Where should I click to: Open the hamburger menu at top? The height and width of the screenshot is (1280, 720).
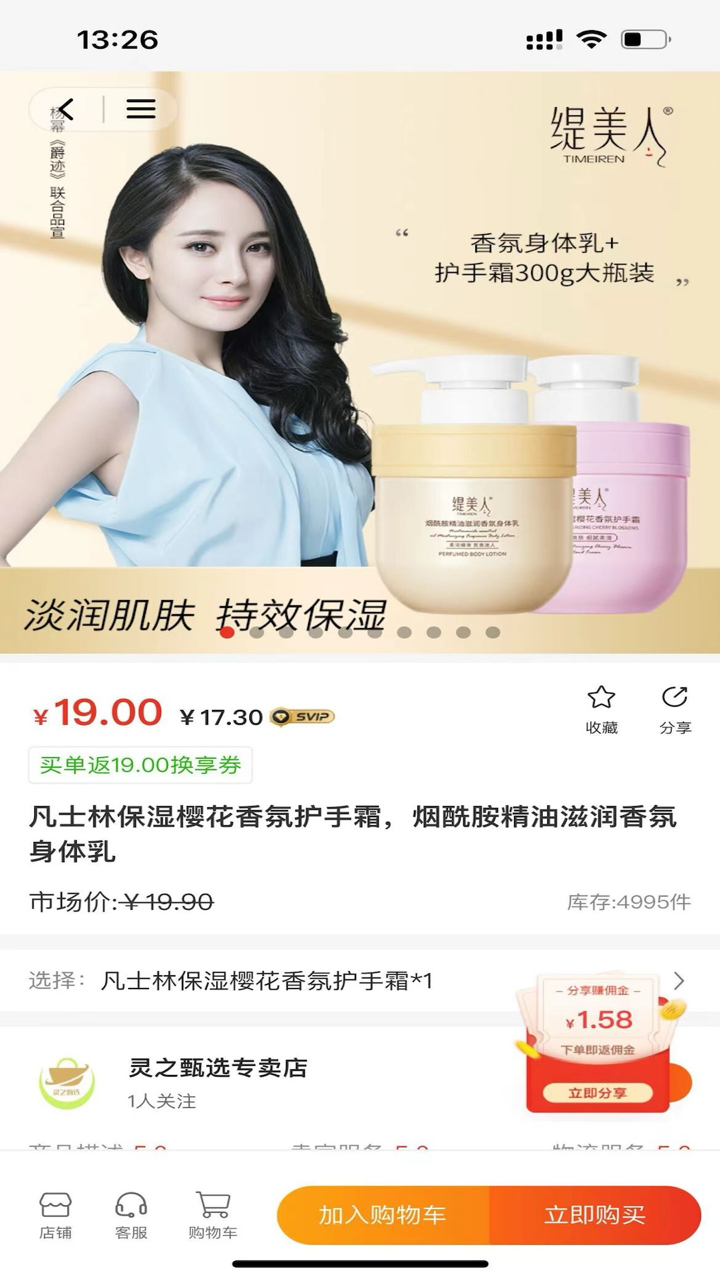(141, 109)
